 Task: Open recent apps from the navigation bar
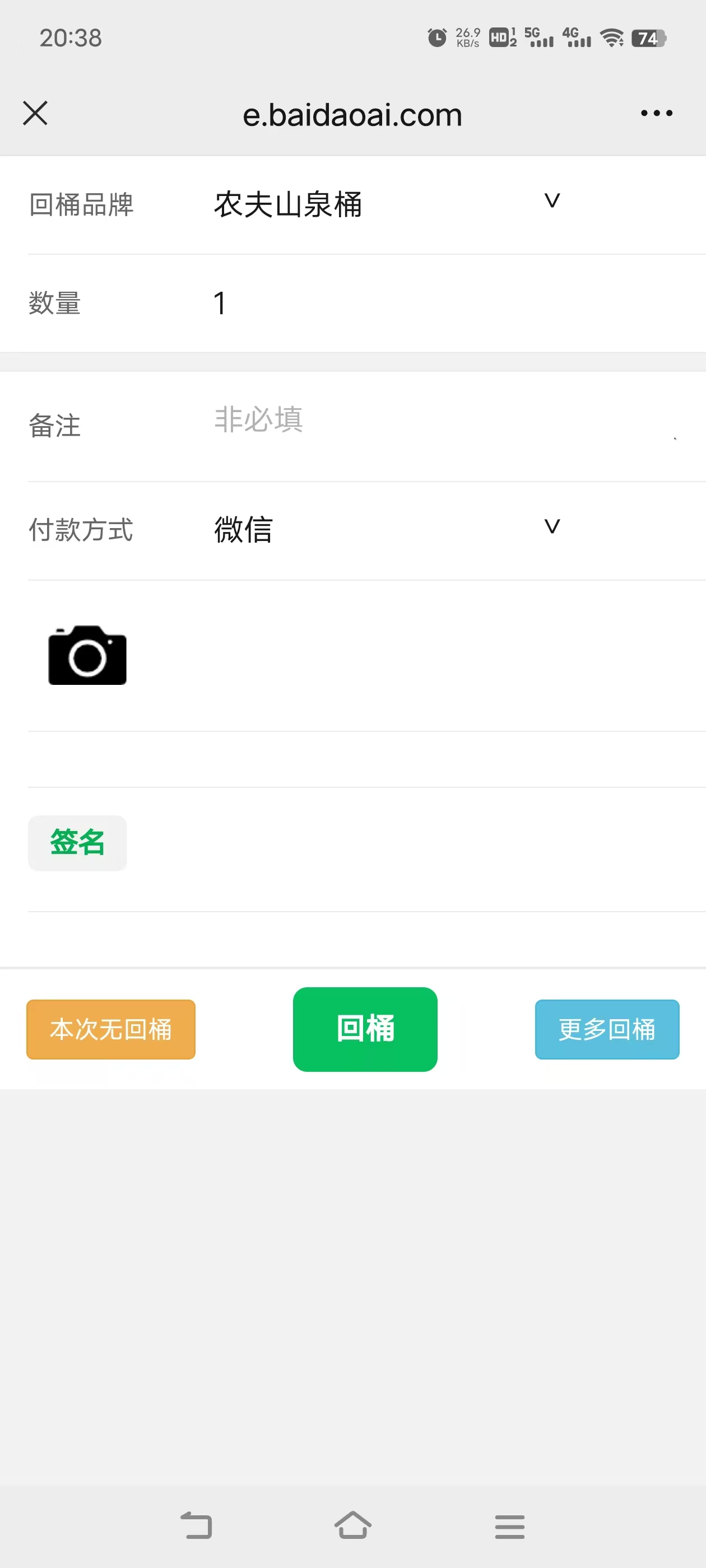[x=509, y=1525]
